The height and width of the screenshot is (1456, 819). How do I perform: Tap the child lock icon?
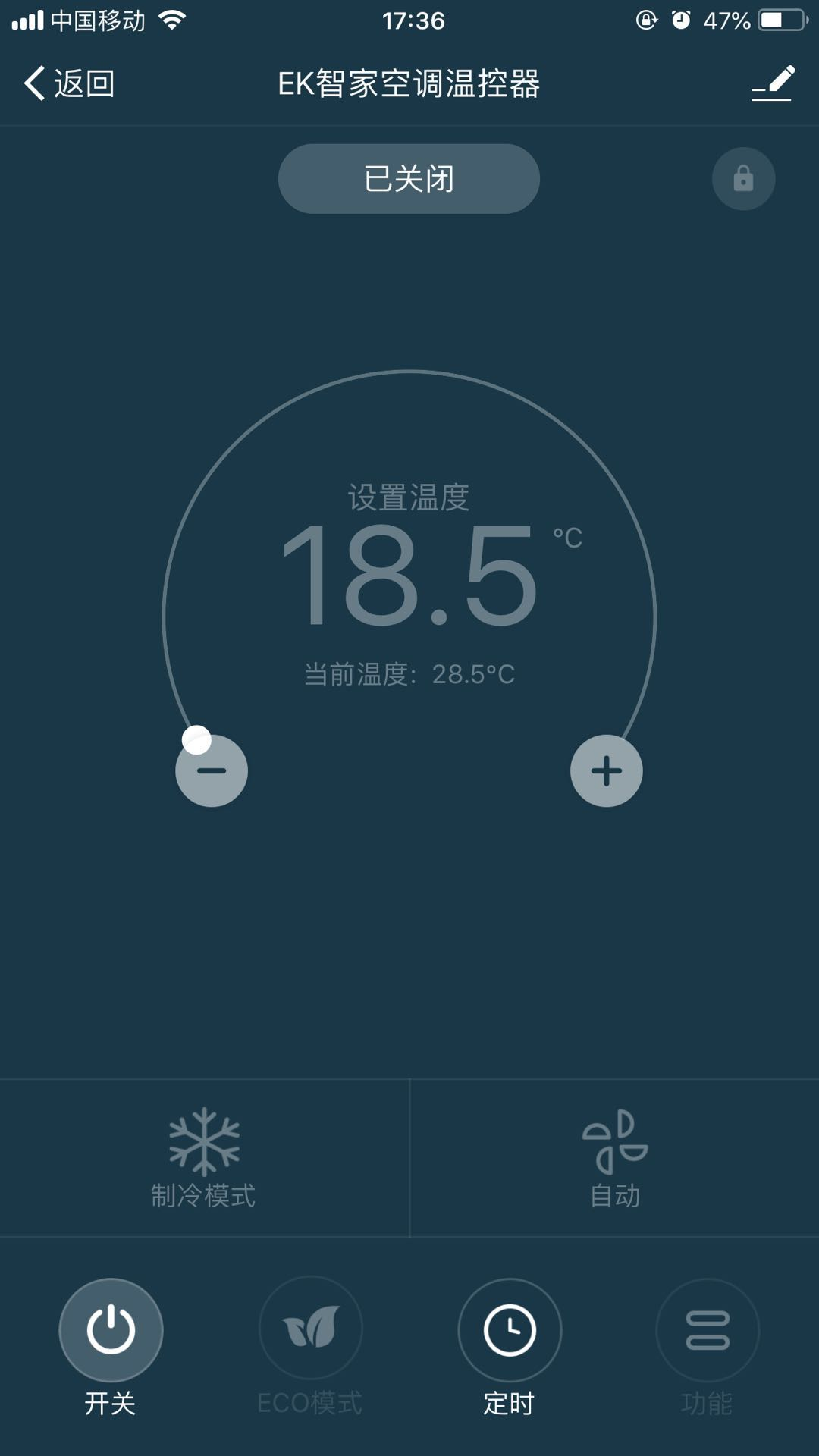pyautogui.click(x=743, y=179)
